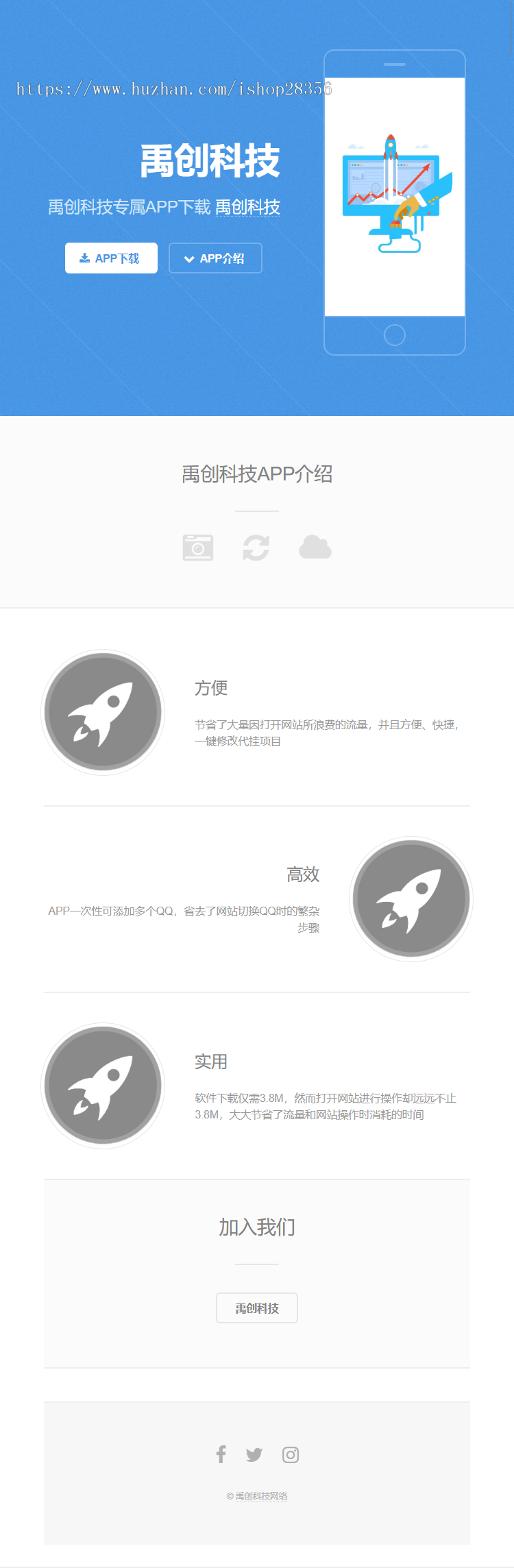Open the Twitter icon in the footer

[x=254, y=1454]
